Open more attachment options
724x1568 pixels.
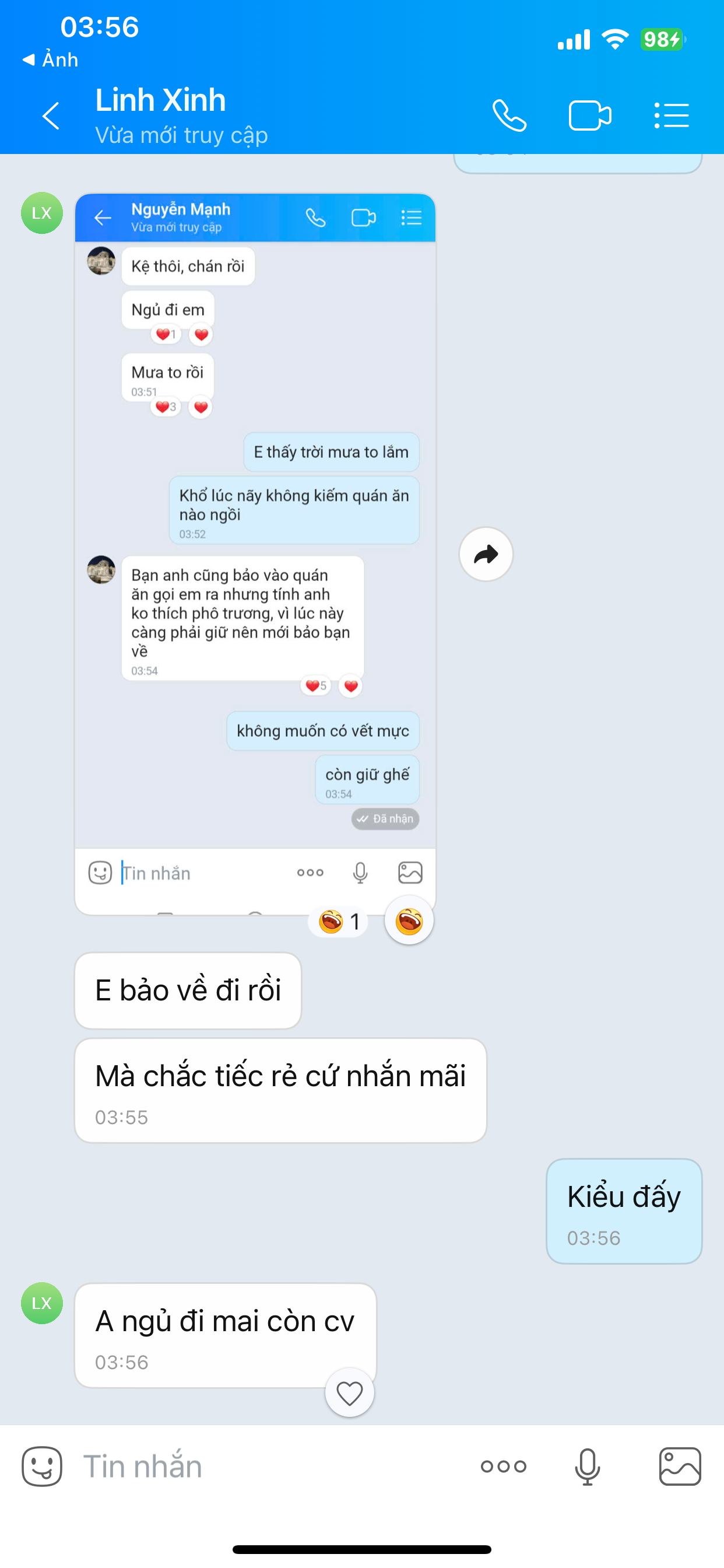point(503,1466)
